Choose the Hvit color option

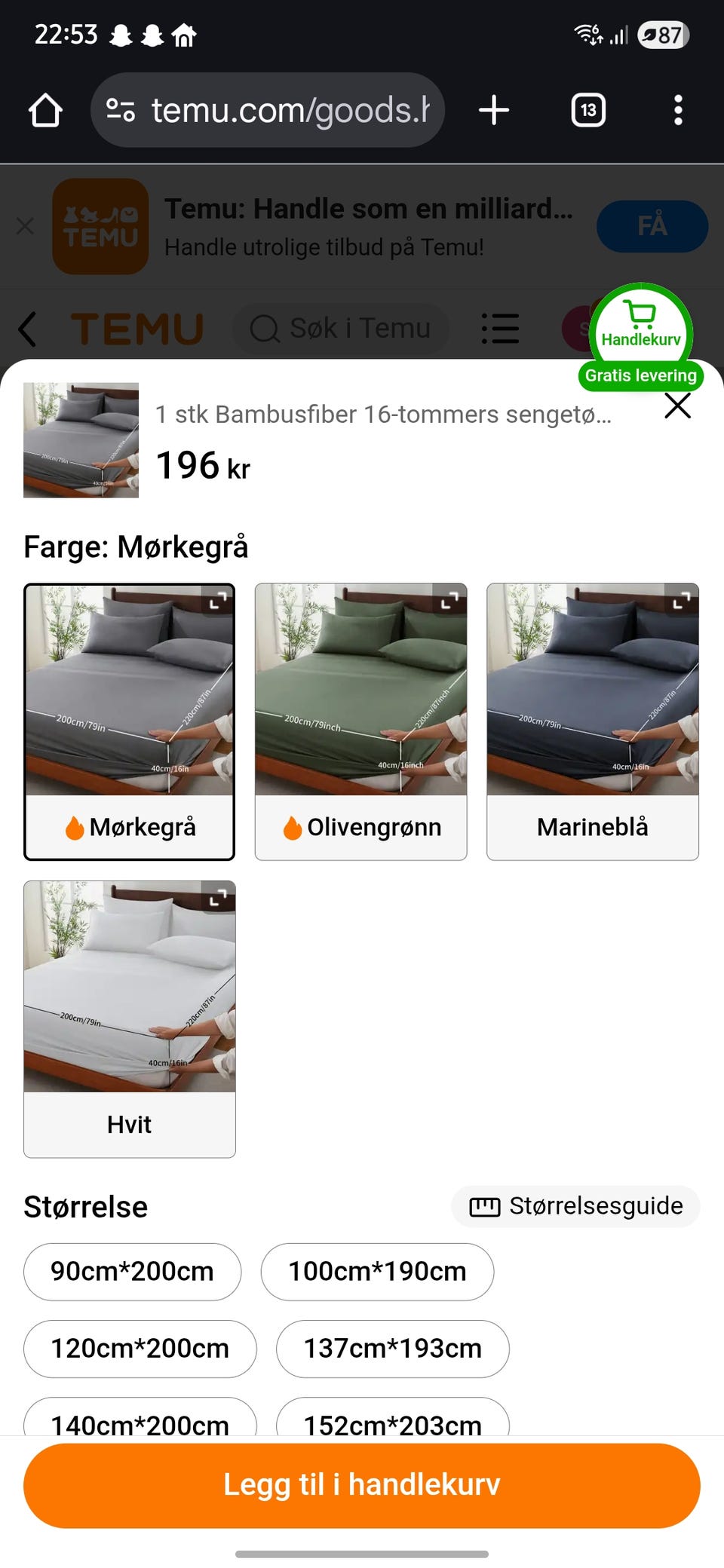tap(129, 1016)
